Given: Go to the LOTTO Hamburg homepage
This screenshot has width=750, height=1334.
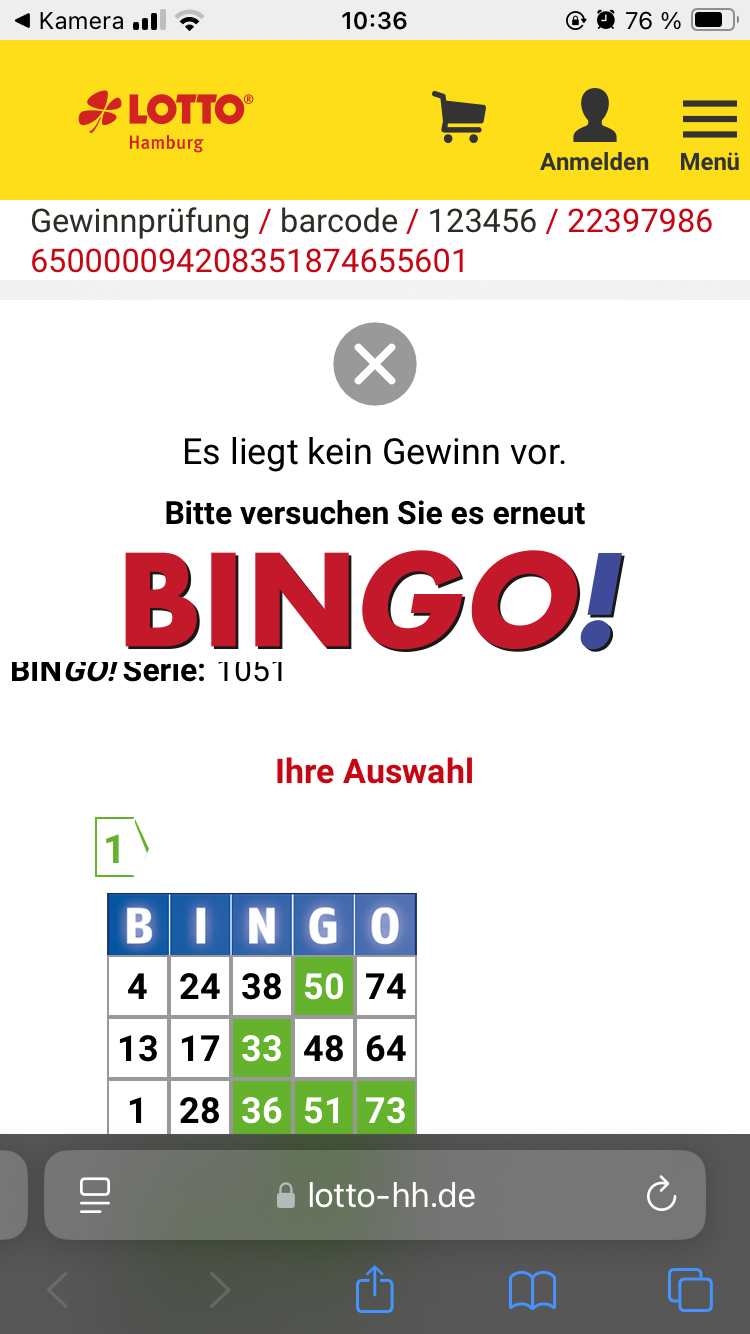Looking at the screenshot, I should tap(166, 120).
